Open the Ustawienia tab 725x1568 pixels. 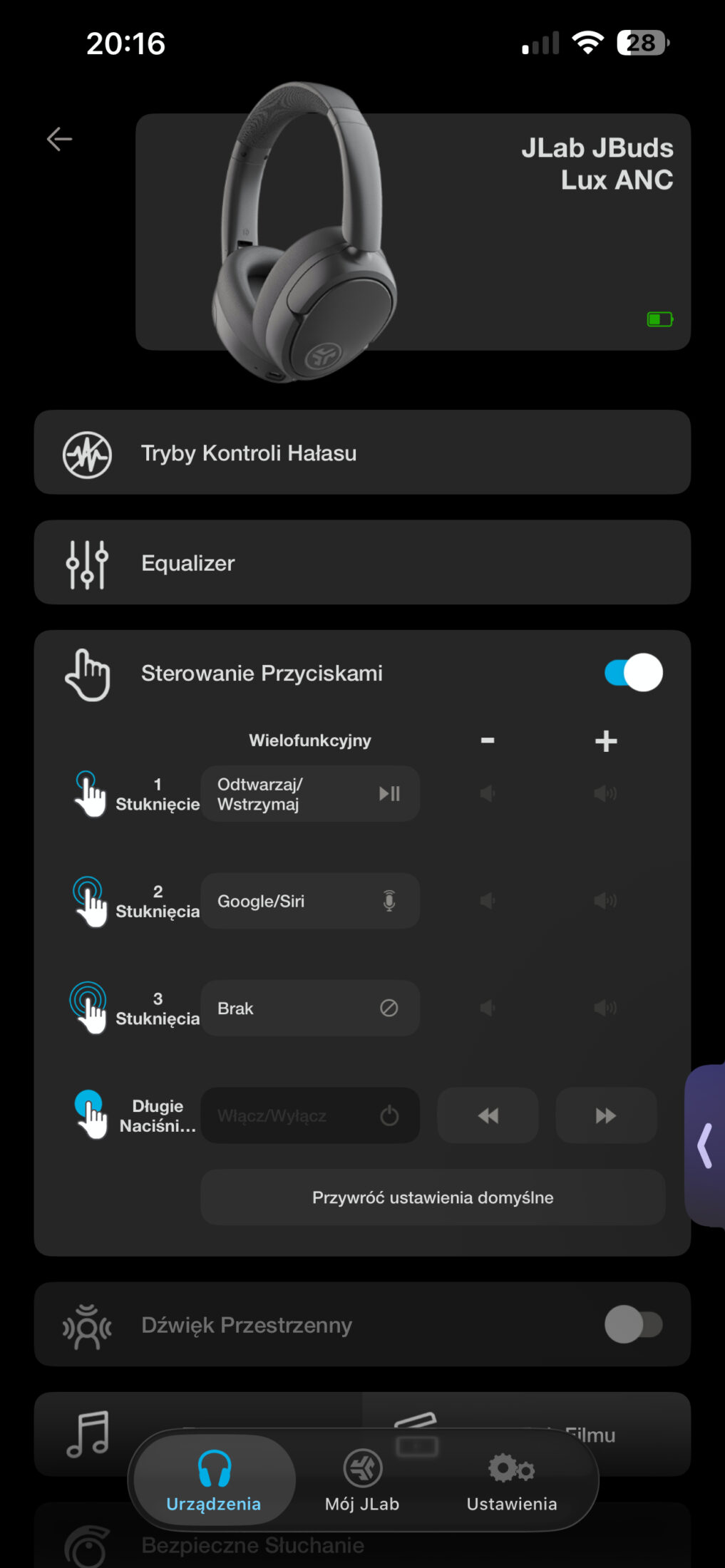point(512,1481)
